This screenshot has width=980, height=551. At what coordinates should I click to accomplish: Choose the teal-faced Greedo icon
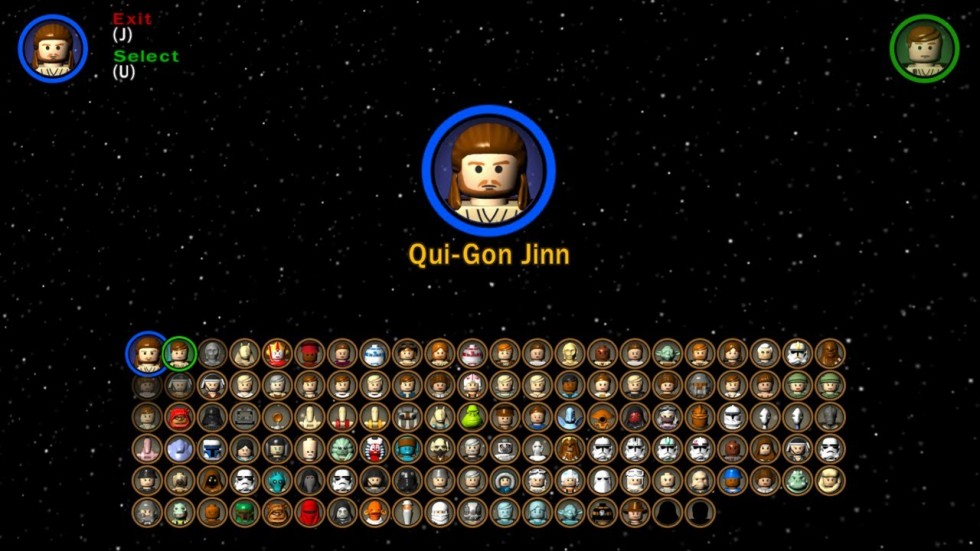pyautogui.click(x=277, y=481)
